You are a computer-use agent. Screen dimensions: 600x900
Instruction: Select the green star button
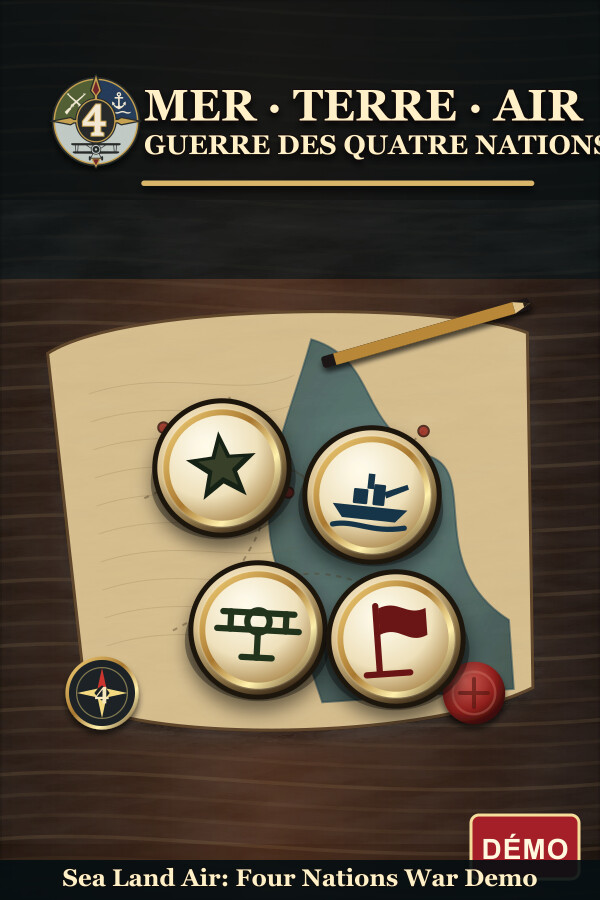221,467
